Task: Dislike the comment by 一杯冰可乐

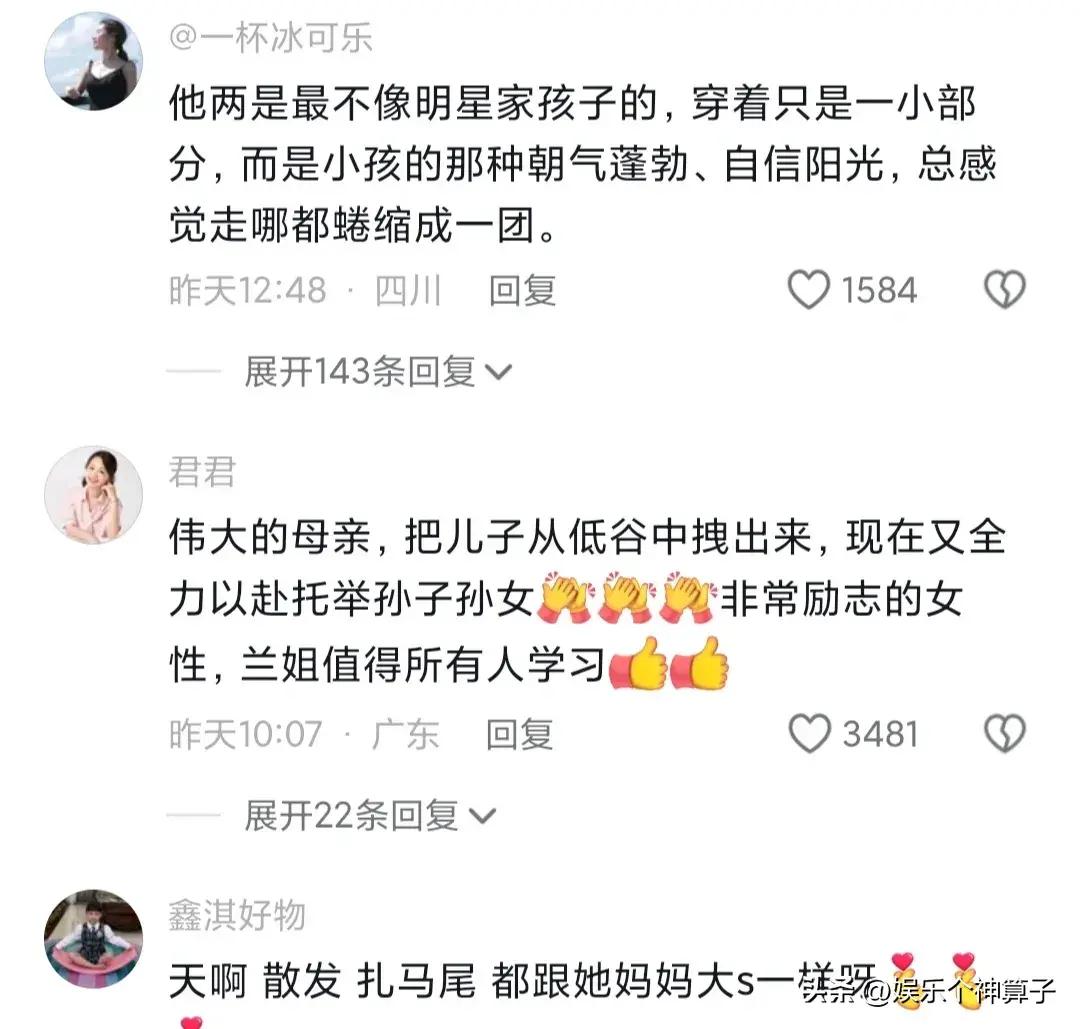Action: 1004,291
